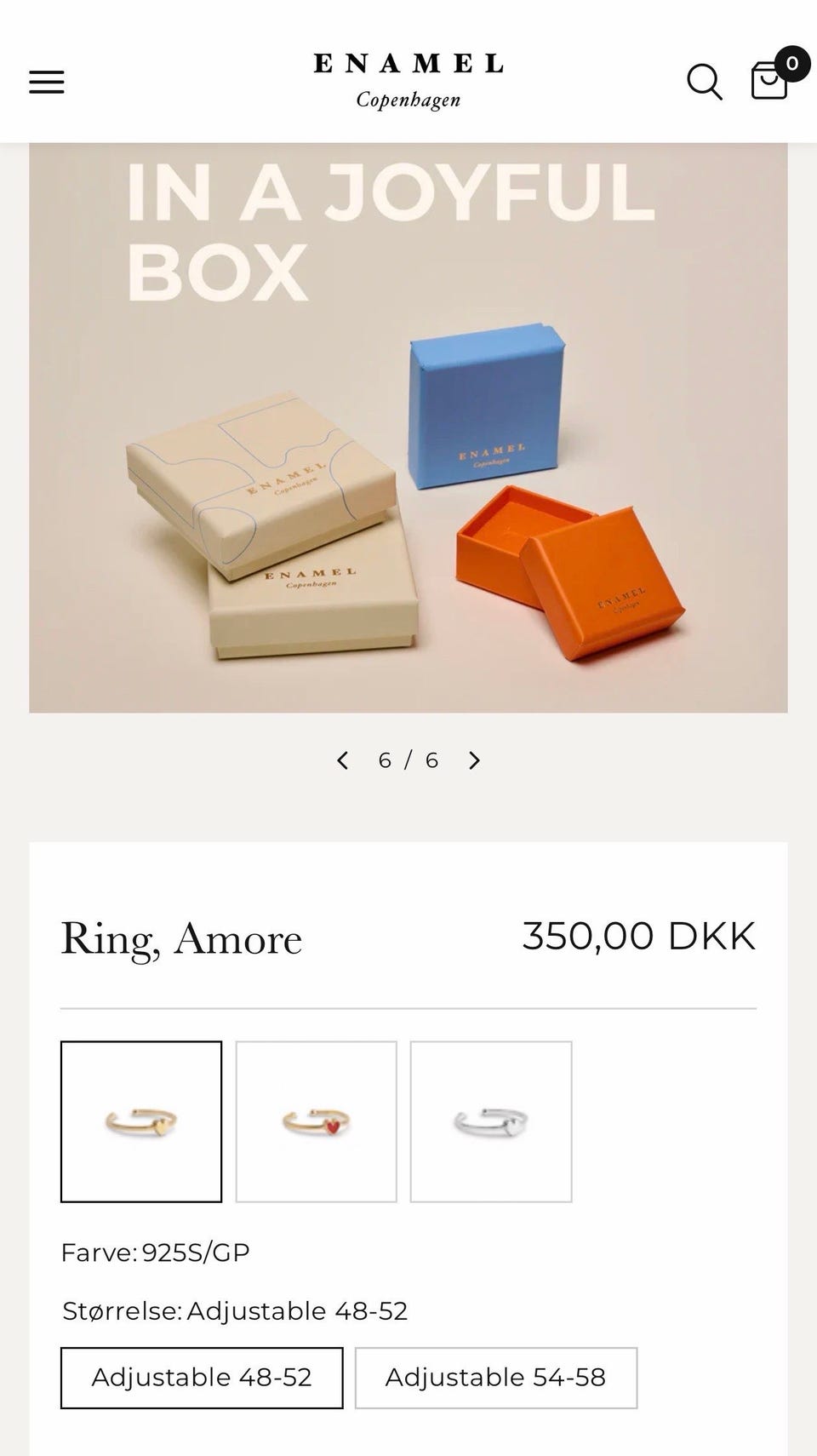Go to the Enamel Copenhagen homepage

coord(408,82)
